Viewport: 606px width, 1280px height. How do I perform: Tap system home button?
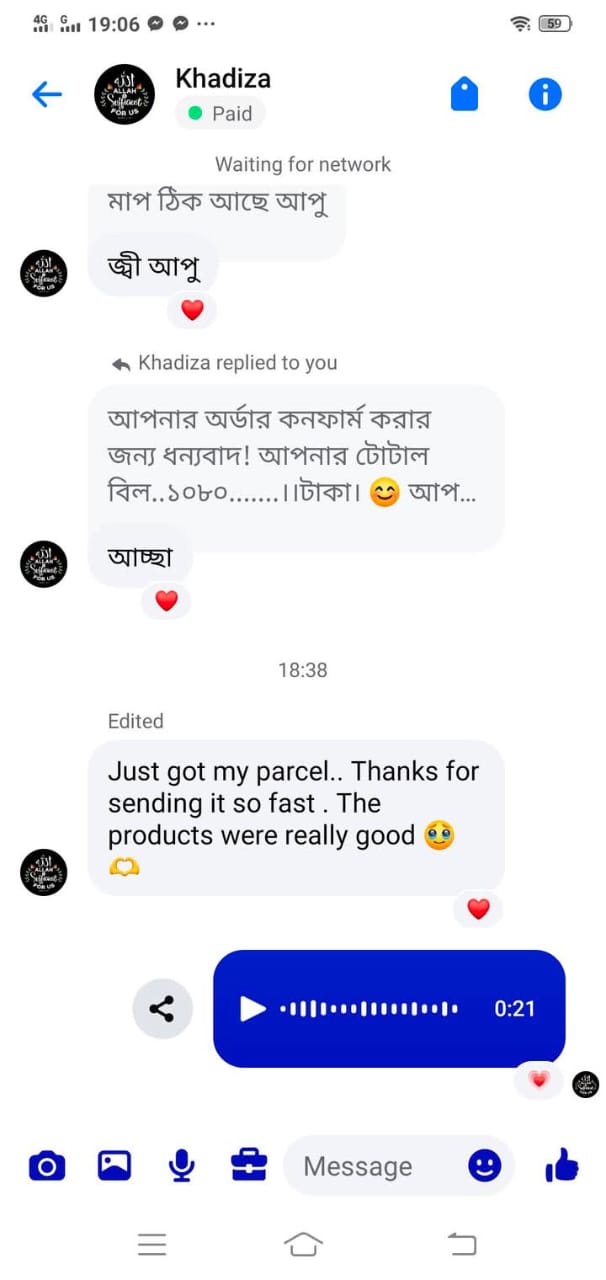coord(303,1244)
